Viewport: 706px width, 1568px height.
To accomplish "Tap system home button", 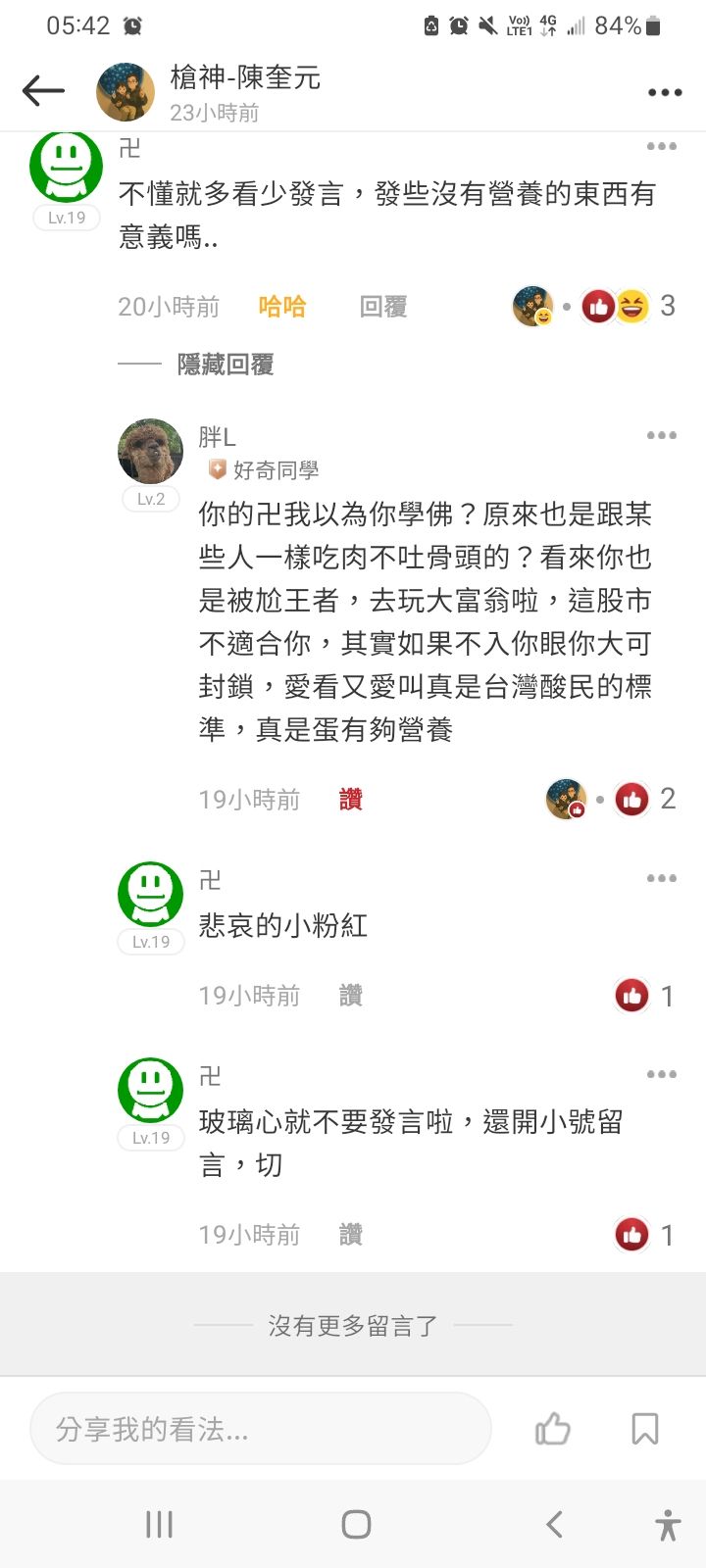I will point(355,1524).
